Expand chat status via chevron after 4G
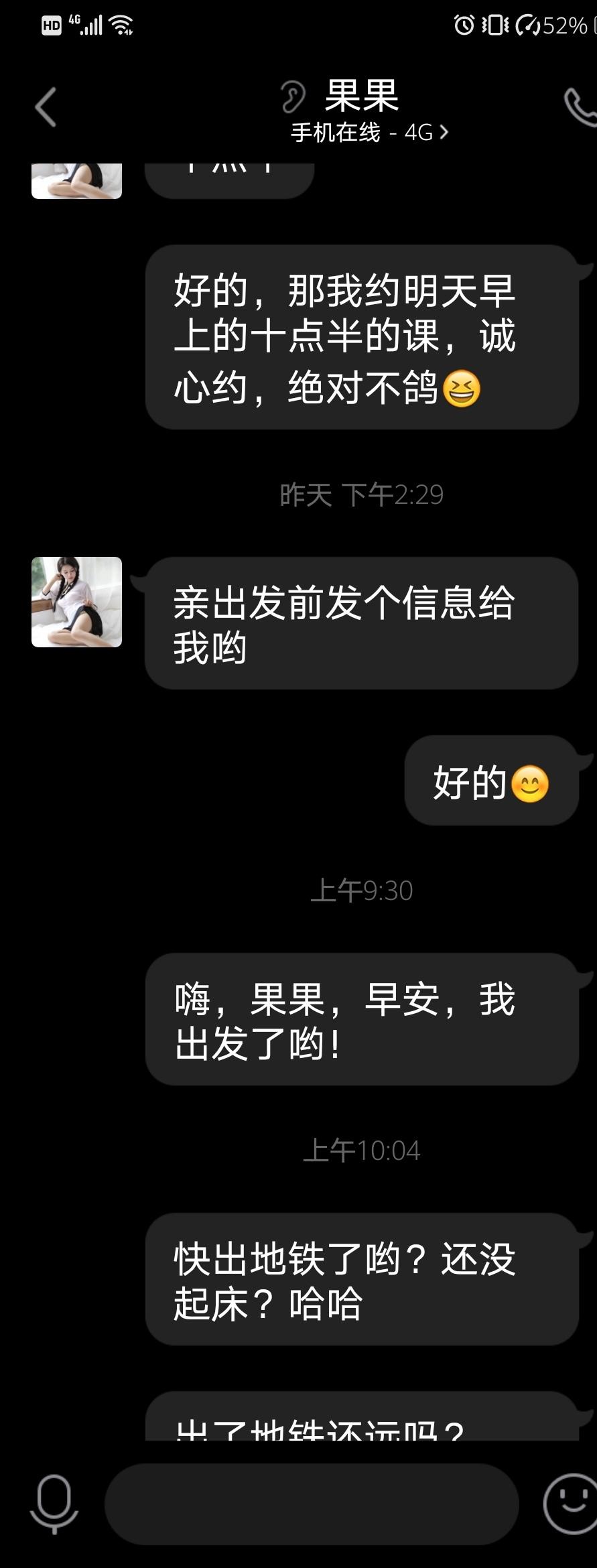597x1568 pixels. [444, 132]
